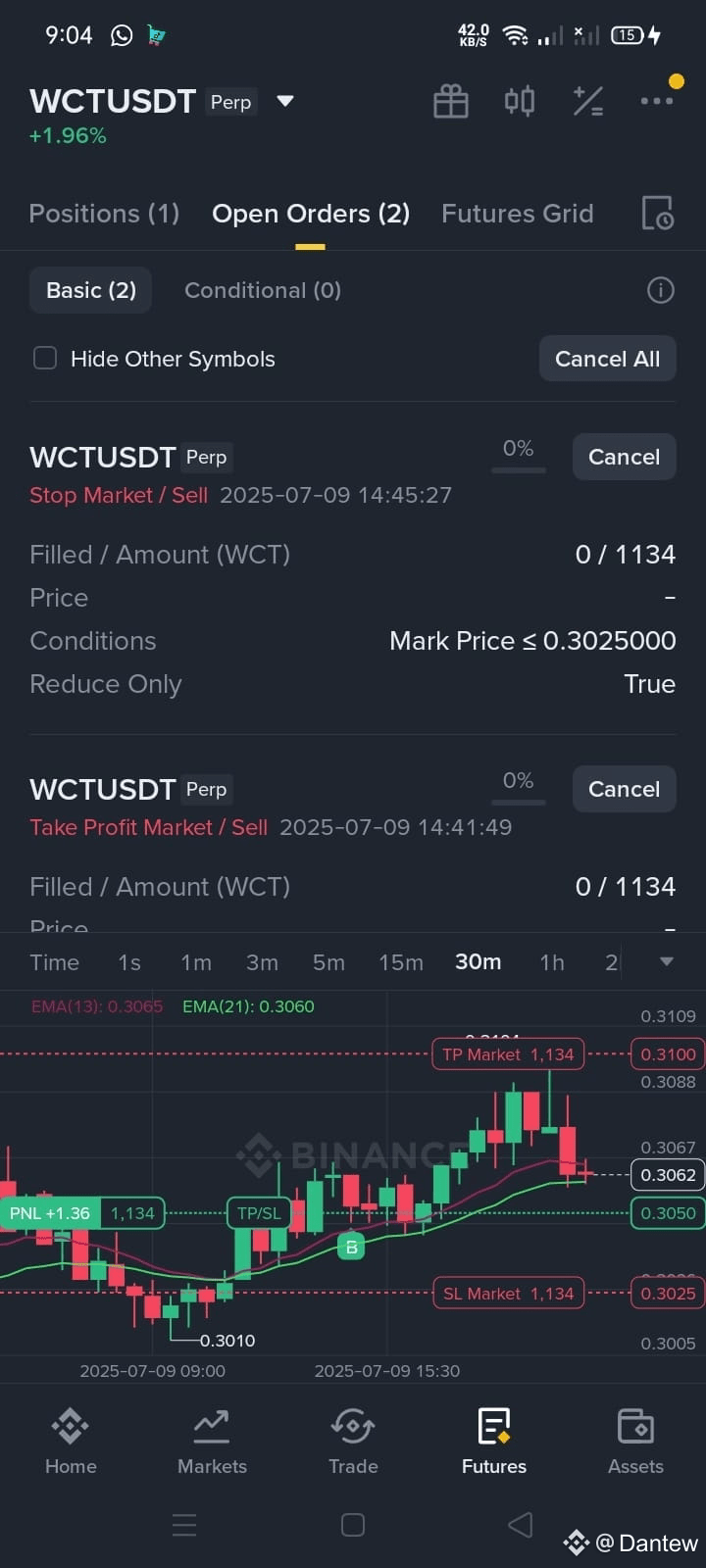The image size is (706, 1568).
Task: Cancel the Stop Market sell order
Action: click(x=624, y=457)
